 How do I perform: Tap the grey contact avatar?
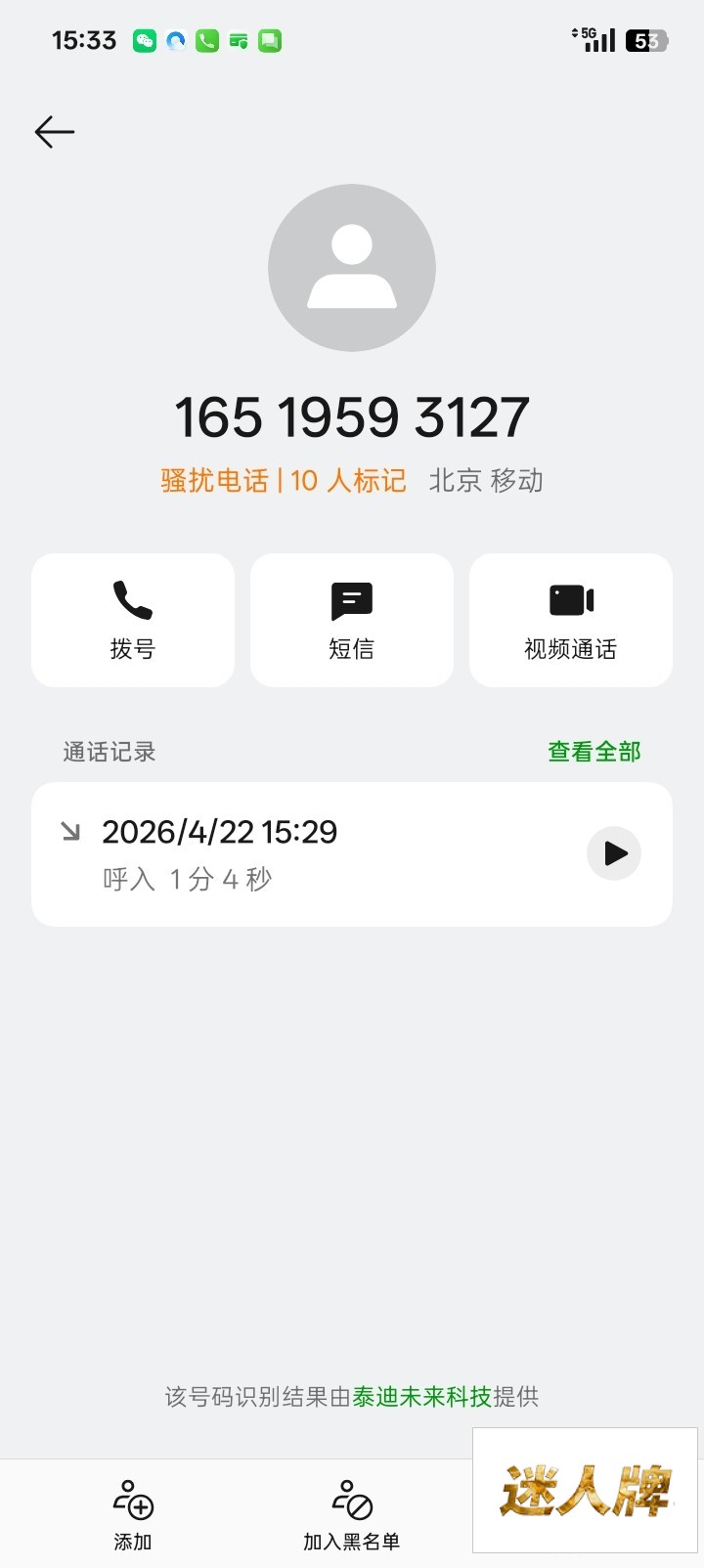pyautogui.click(x=352, y=268)
